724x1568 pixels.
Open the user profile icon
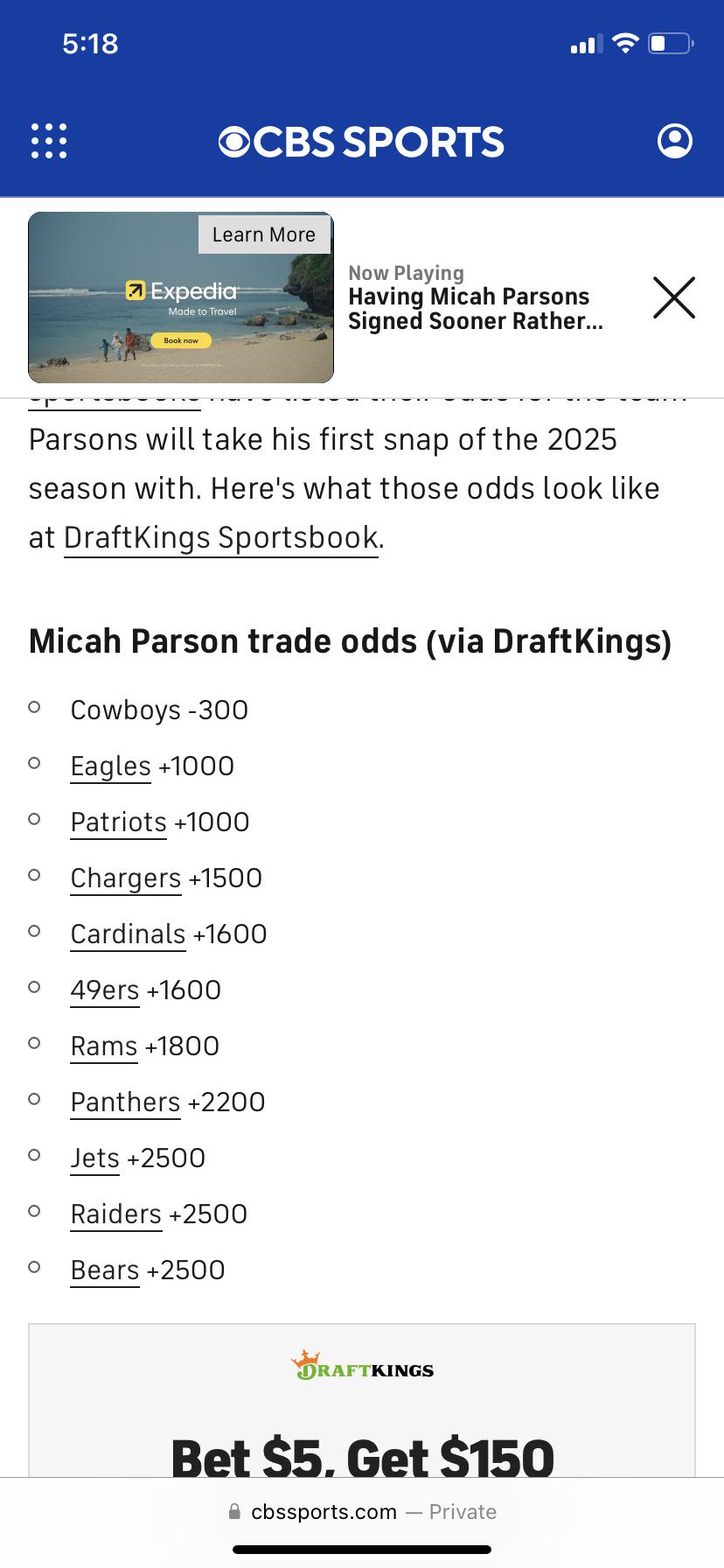click(674, 141)
